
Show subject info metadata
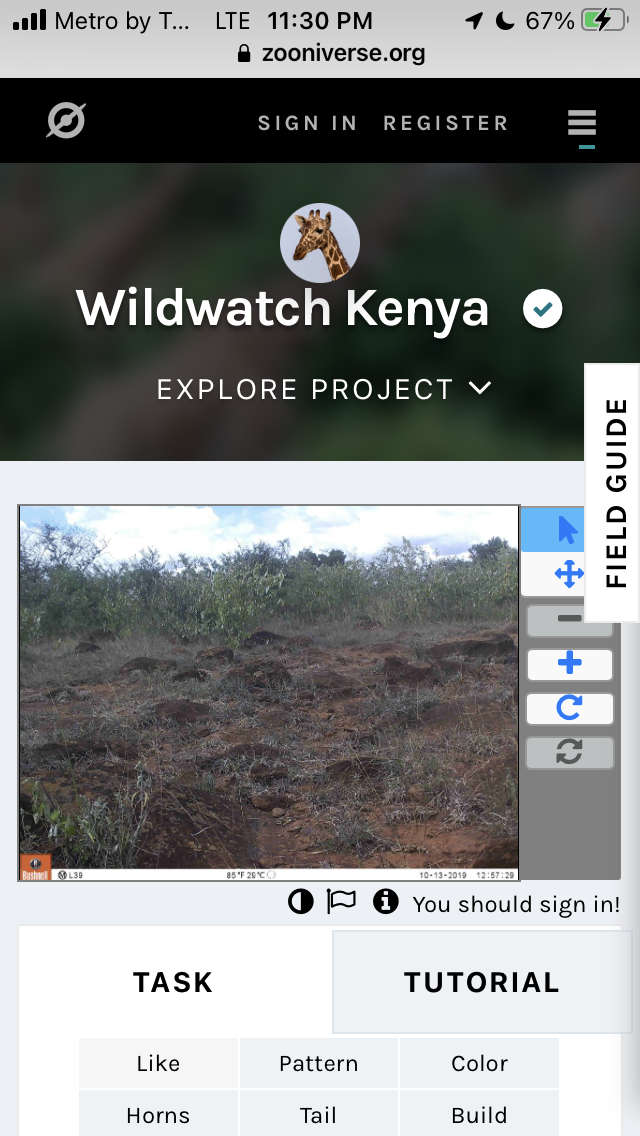point(385,902)
